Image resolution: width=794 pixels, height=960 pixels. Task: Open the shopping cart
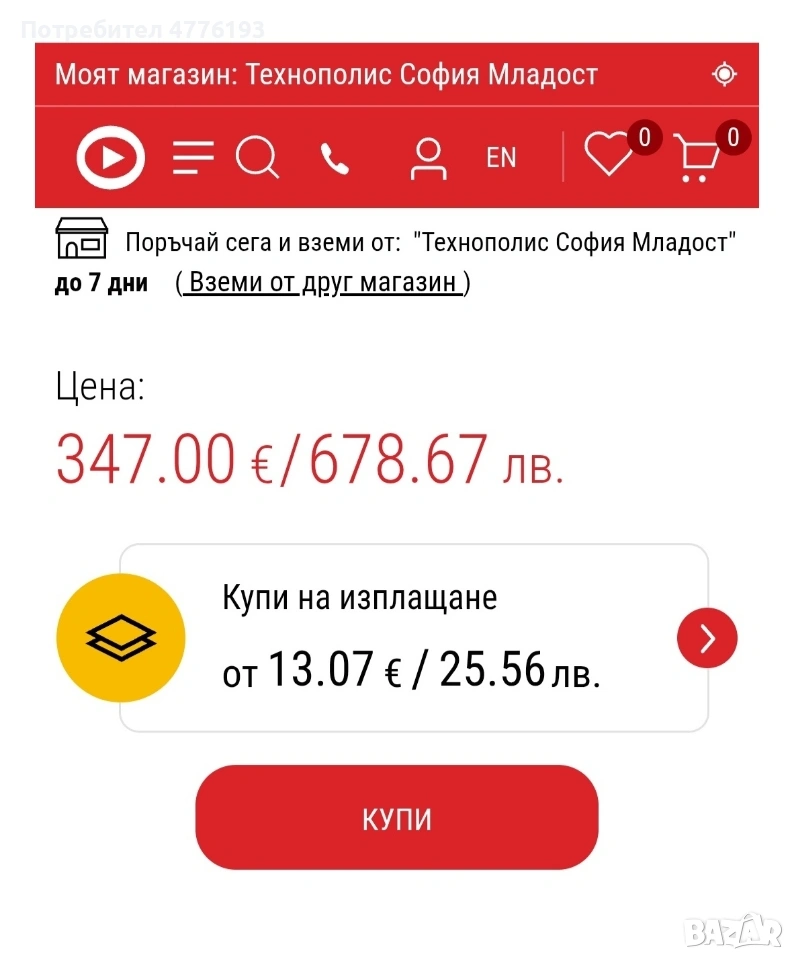[x=696, y=158]
